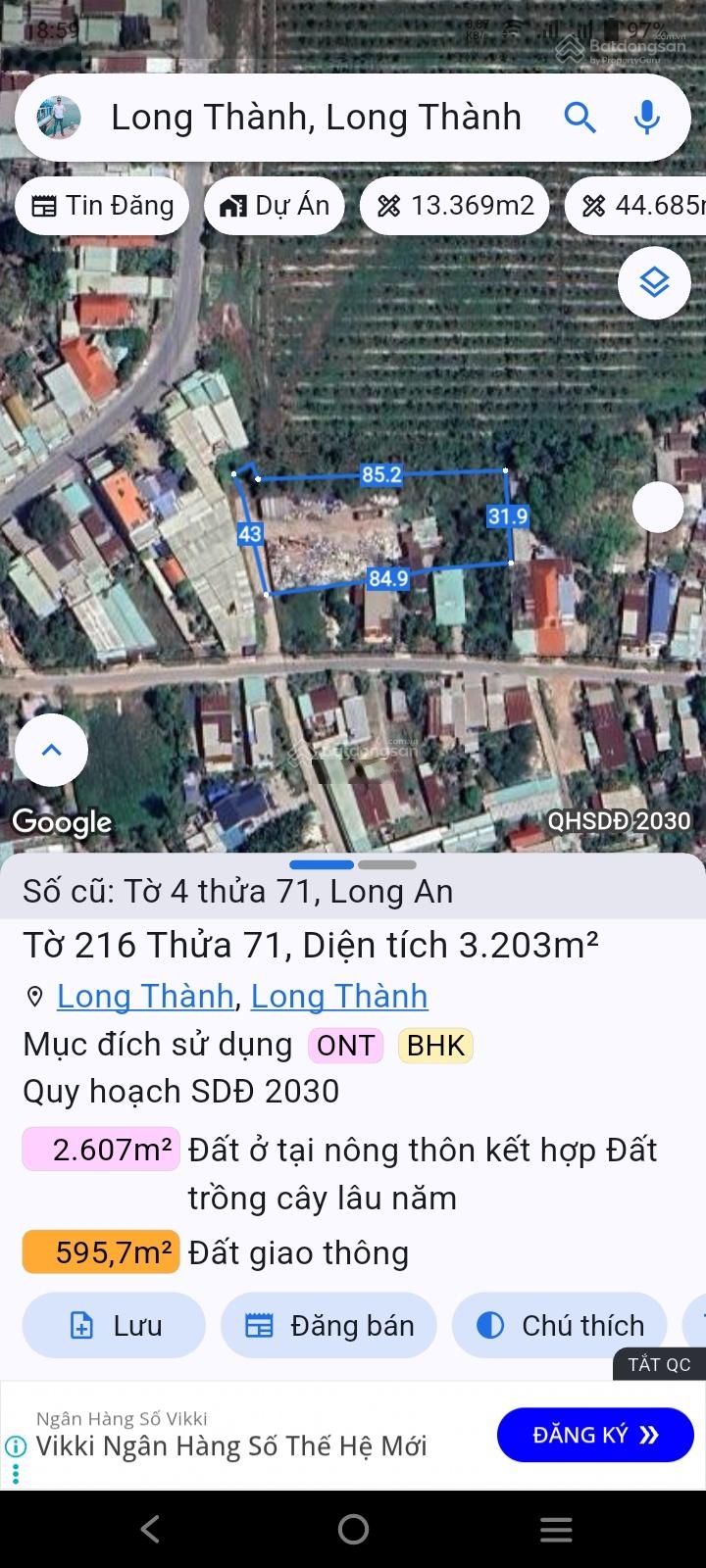Viewport: 706px width, 1568px height.
Task: Select the Tin Đăng chip
Action: coord(103,206)
